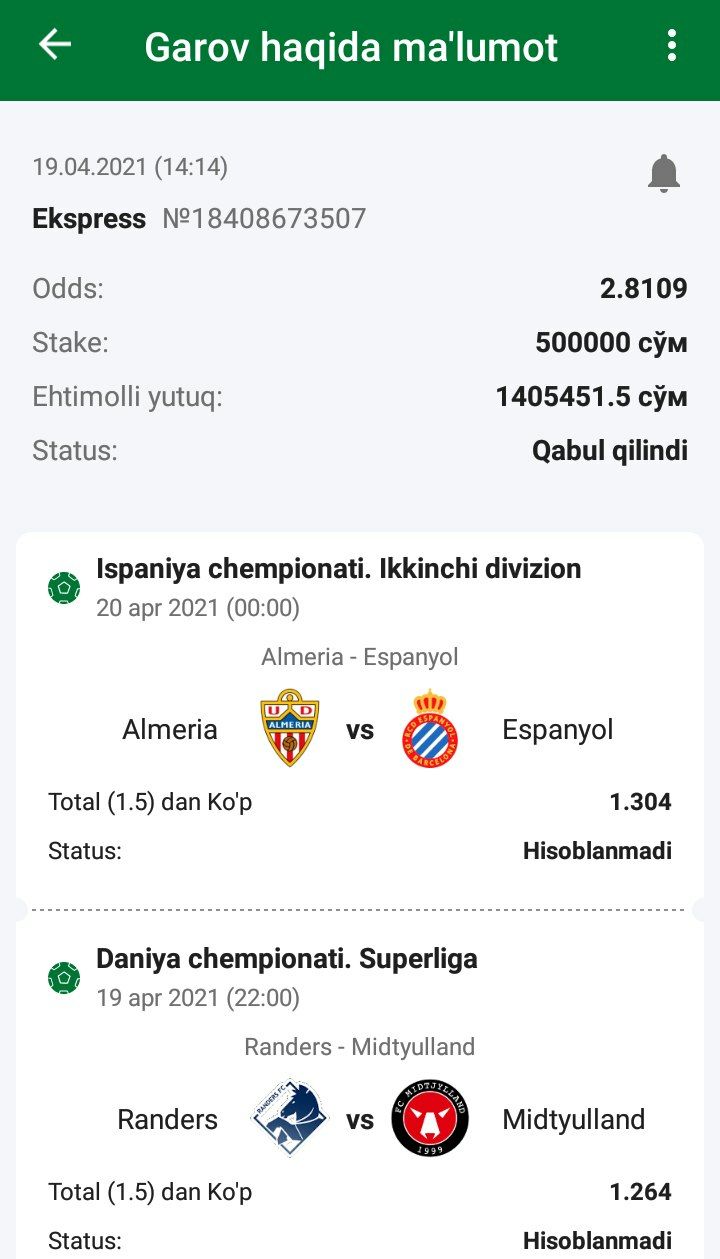Viewport: 720px width, 1259px height.
Task: Go back using the top arrow
Action: click(x=55, y=45)
